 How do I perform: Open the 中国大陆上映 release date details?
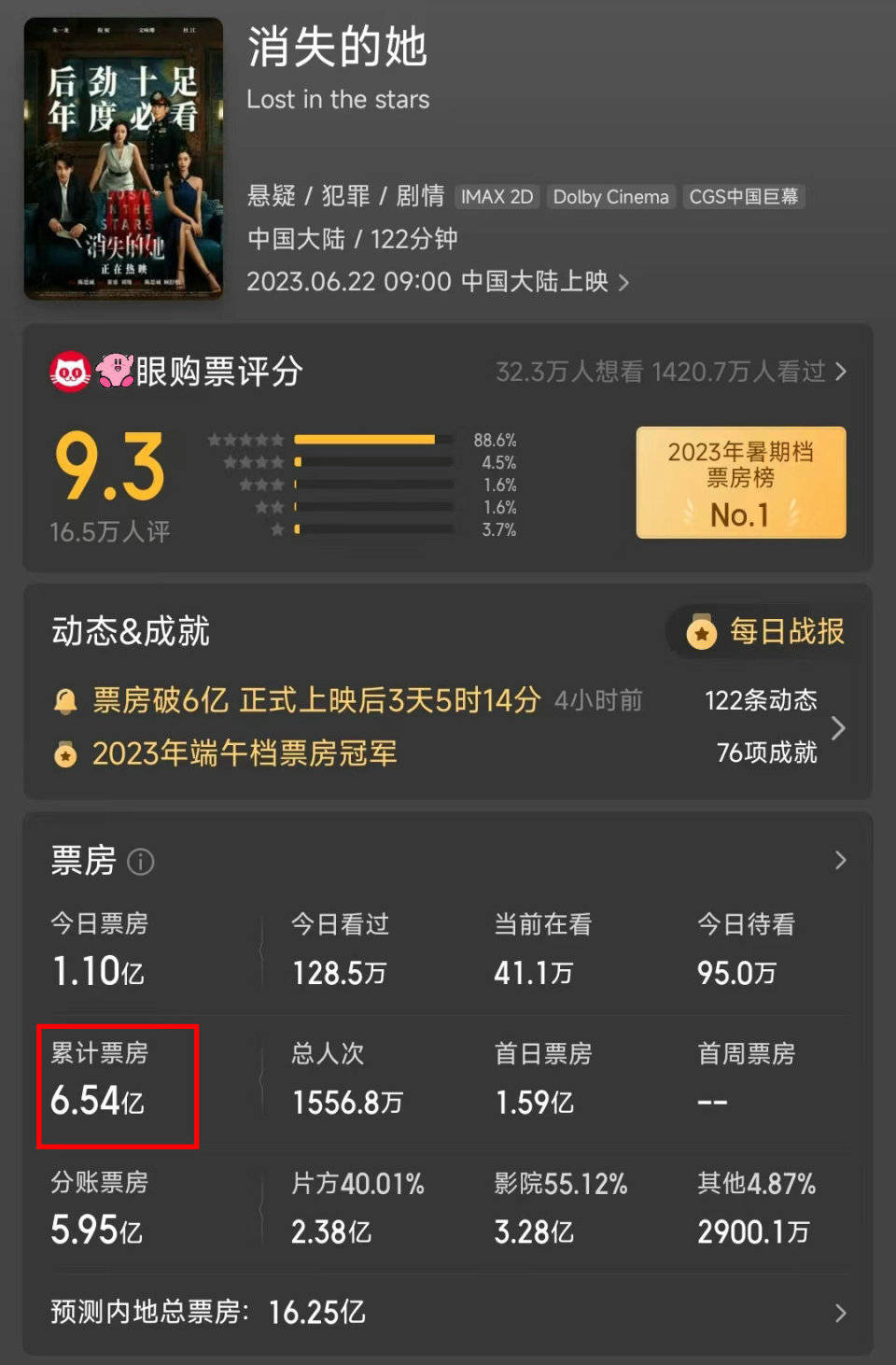click(x=438, y=281)
